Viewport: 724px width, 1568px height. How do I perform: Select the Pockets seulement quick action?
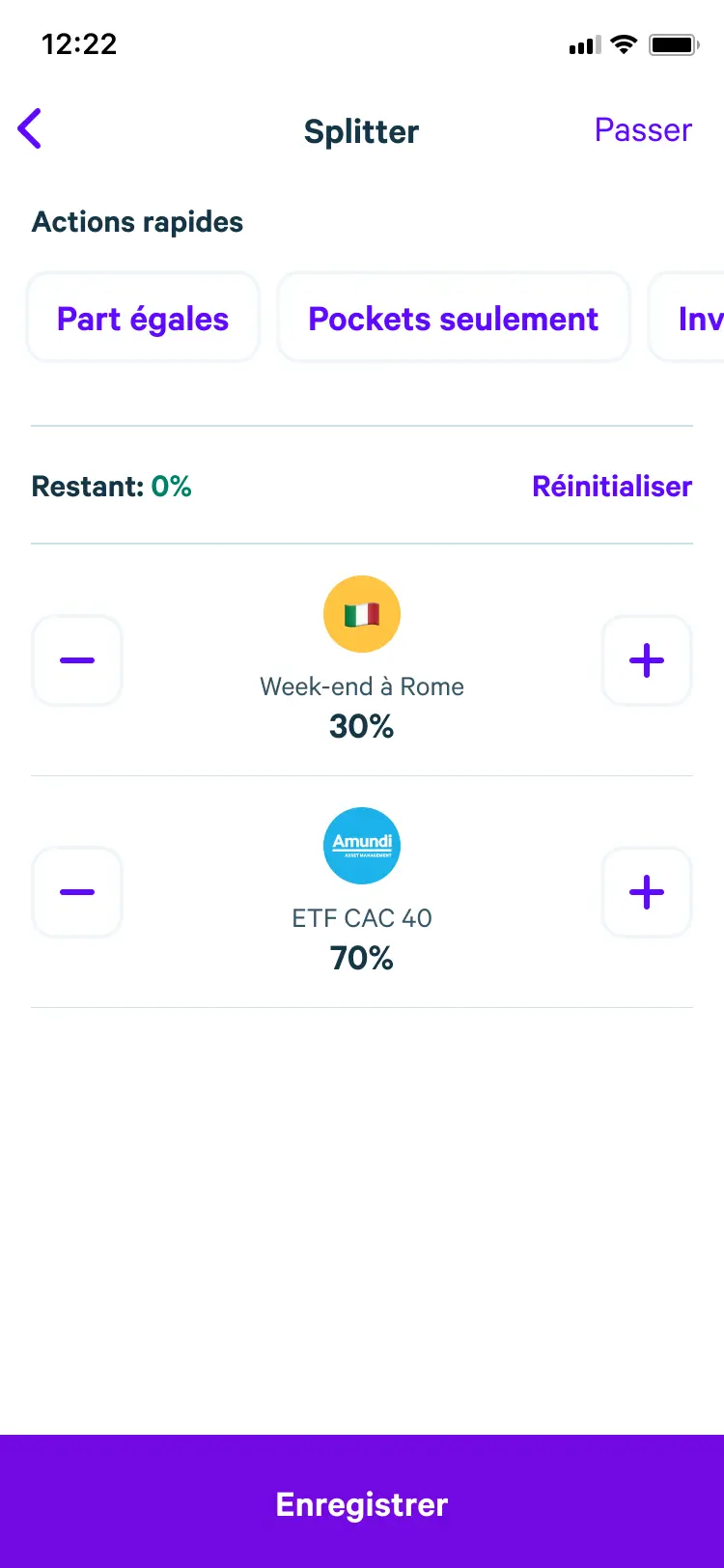point(453,319)
